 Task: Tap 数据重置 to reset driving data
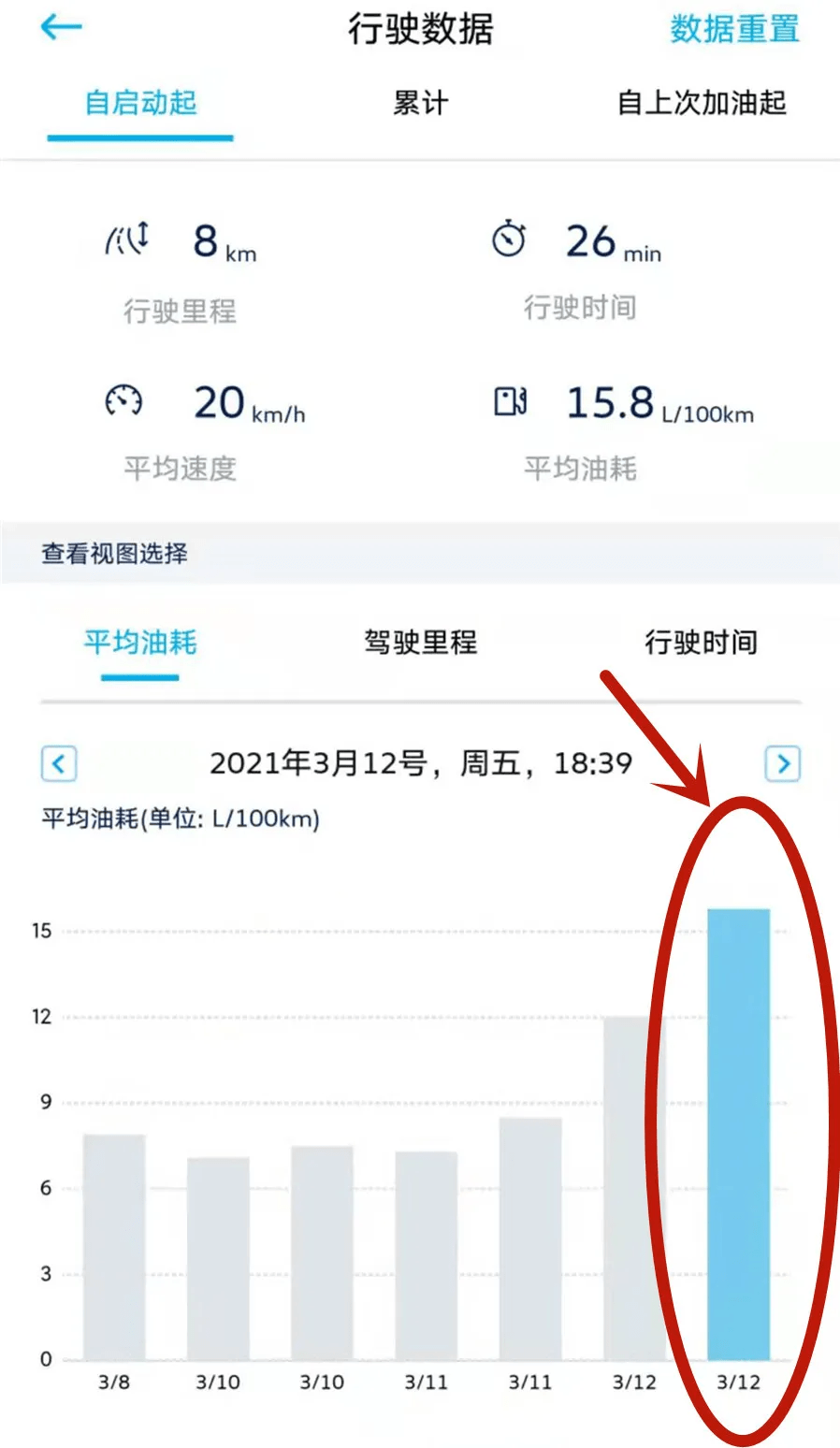pos(734,29)
